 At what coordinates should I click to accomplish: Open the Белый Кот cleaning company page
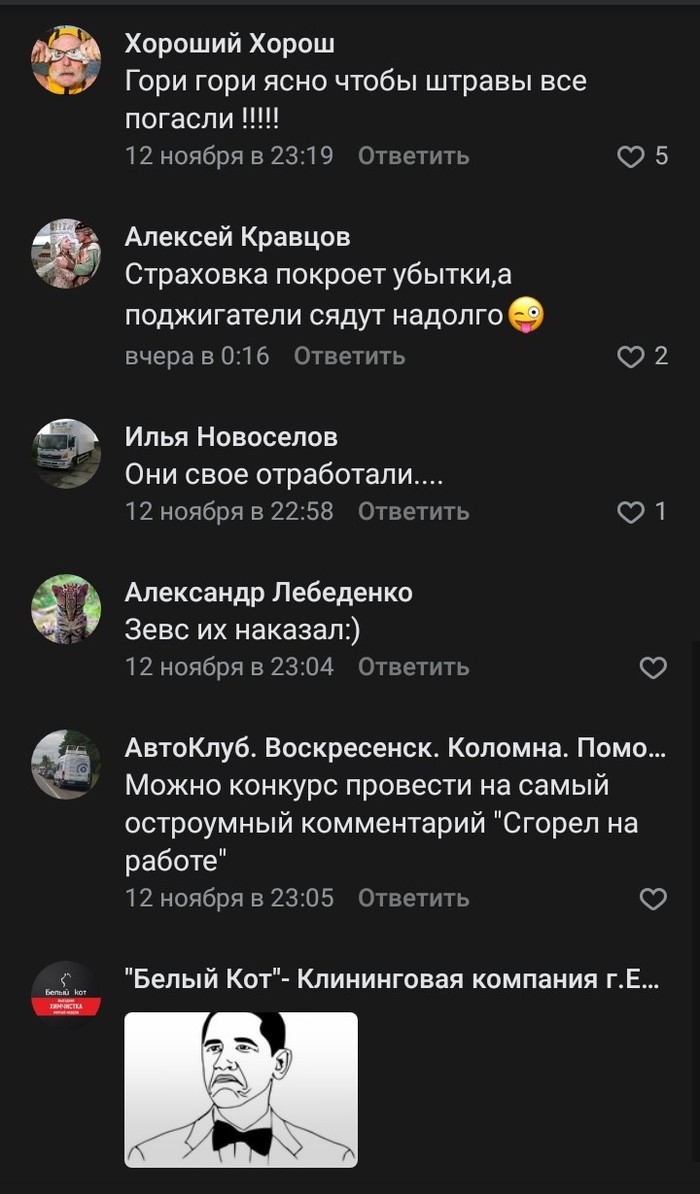click(391, 980)
